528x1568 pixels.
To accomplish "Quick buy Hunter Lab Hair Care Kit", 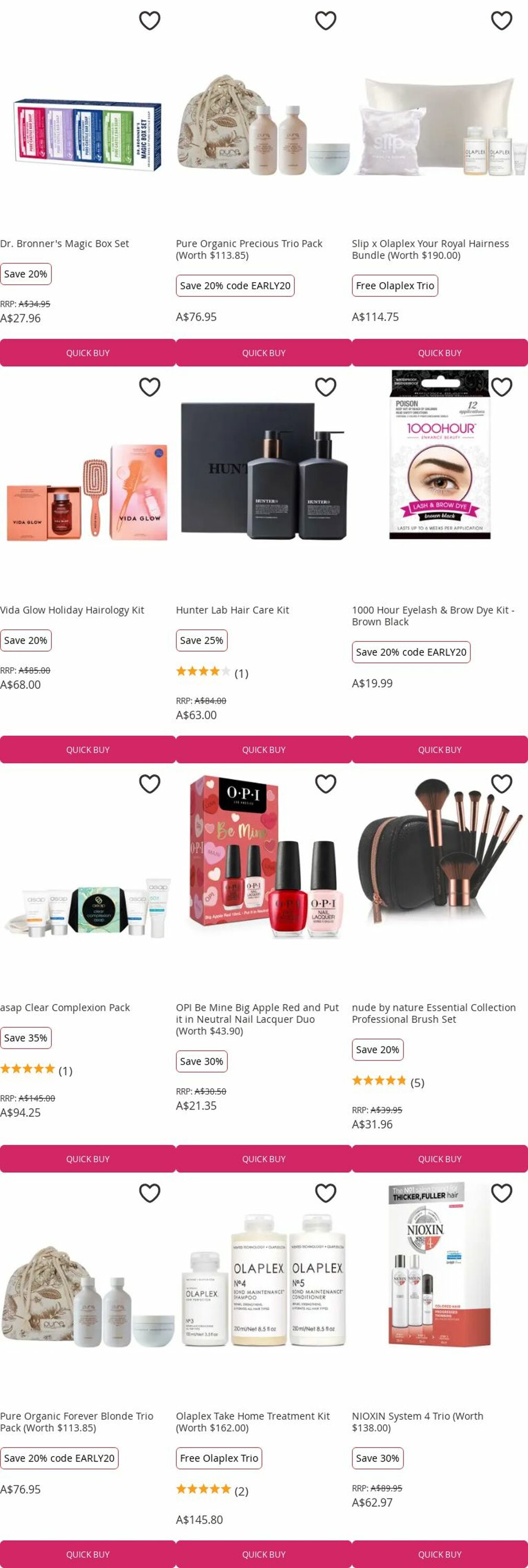I will coord(263,750).
